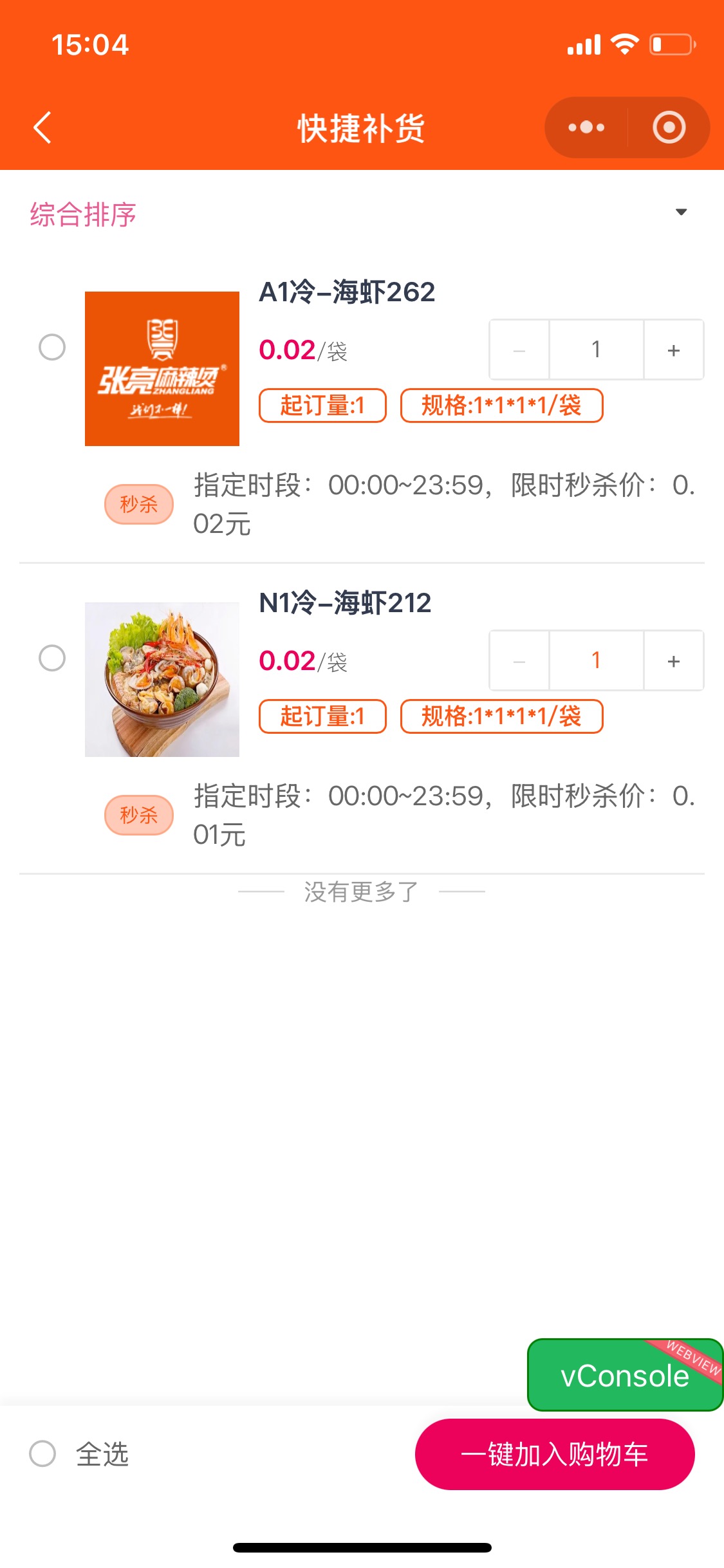Open N1冷-海虾212 product image
Image resolution: width=724 pixels, height=1568 pixels.
tap(162, 679)
